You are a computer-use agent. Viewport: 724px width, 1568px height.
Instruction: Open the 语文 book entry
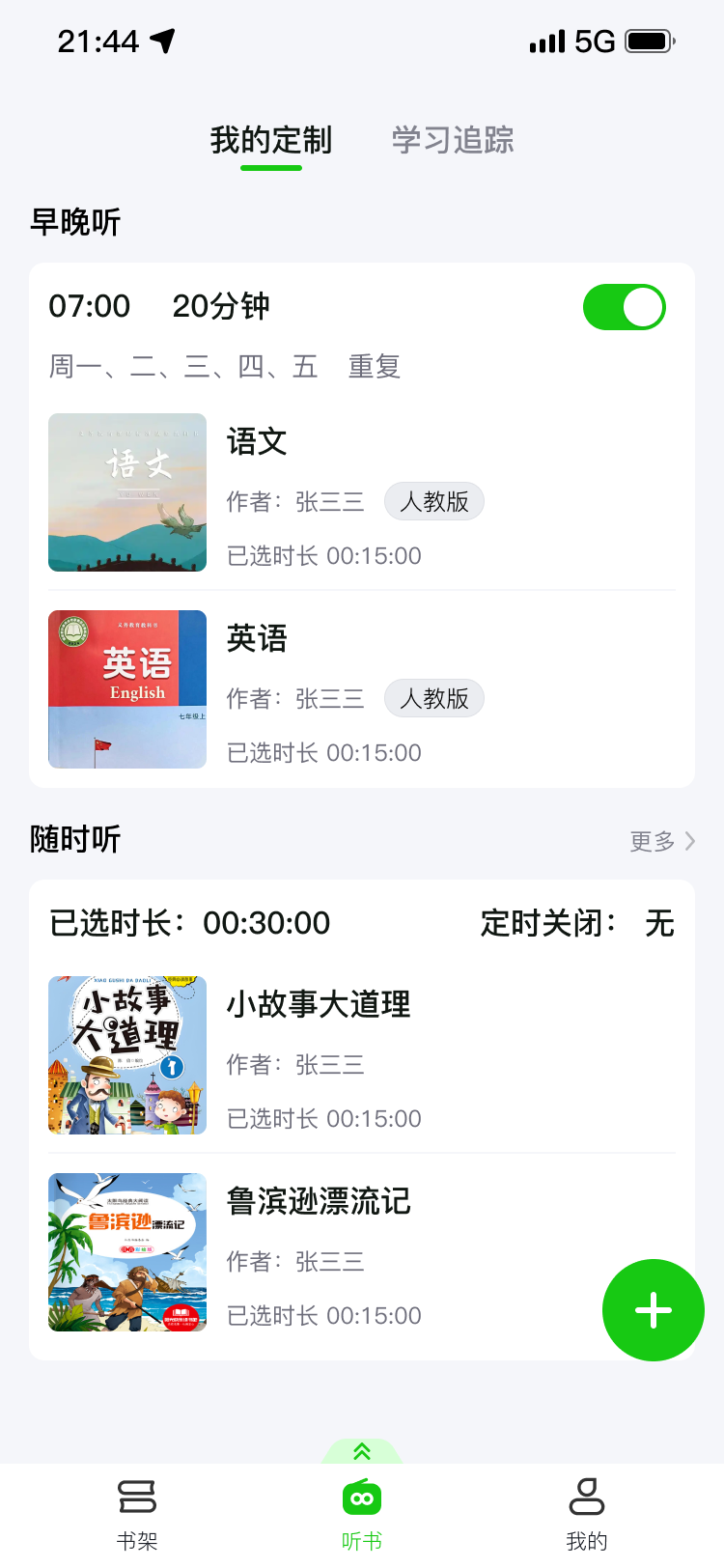click(x=361, y=492)
